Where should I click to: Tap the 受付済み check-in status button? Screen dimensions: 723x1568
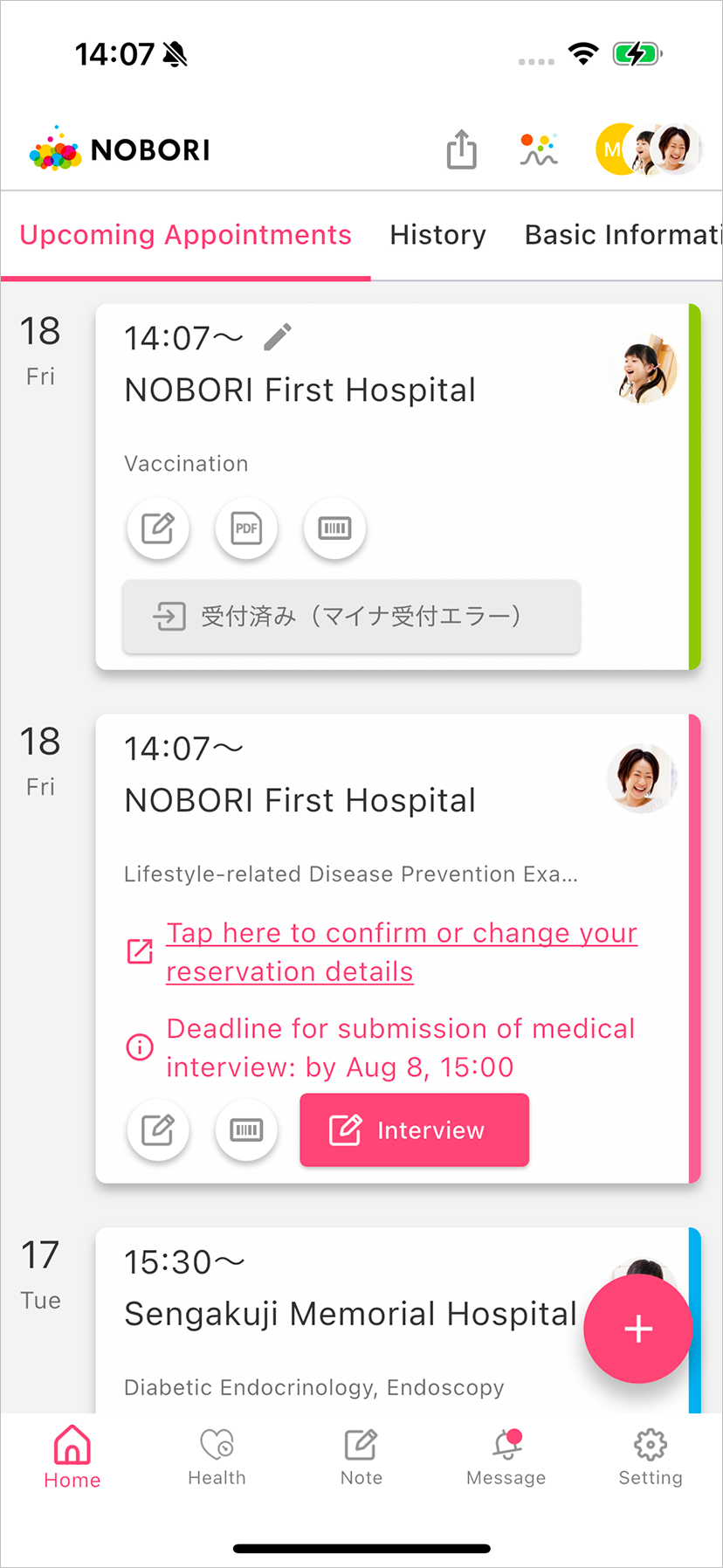[x=351, y=617]
